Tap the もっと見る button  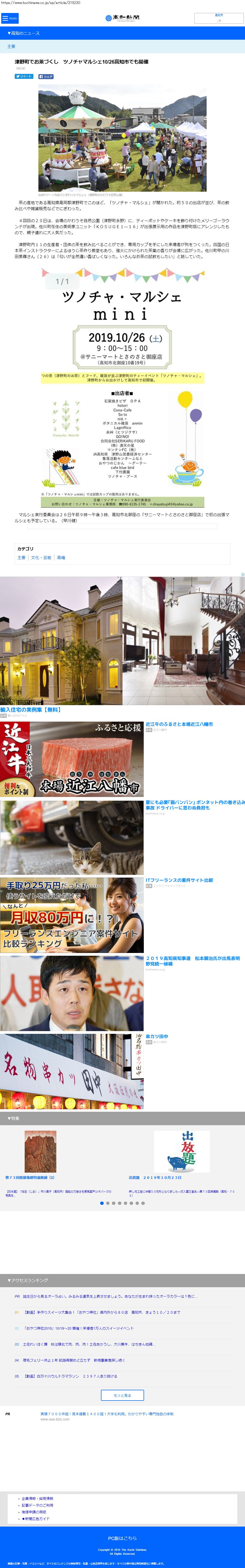(x=122, y=1395)
